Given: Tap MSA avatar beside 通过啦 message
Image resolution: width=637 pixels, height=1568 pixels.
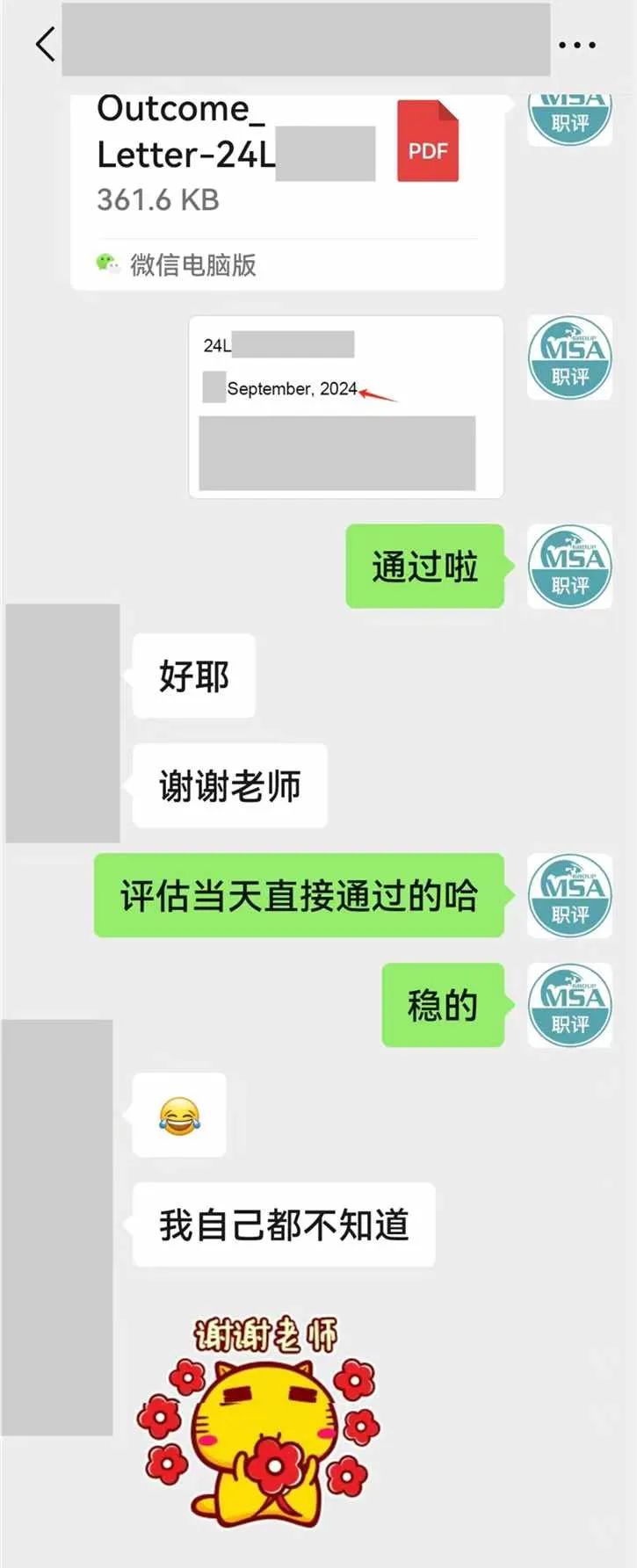Looking at the screenshot, I should (x=569, y=567).
